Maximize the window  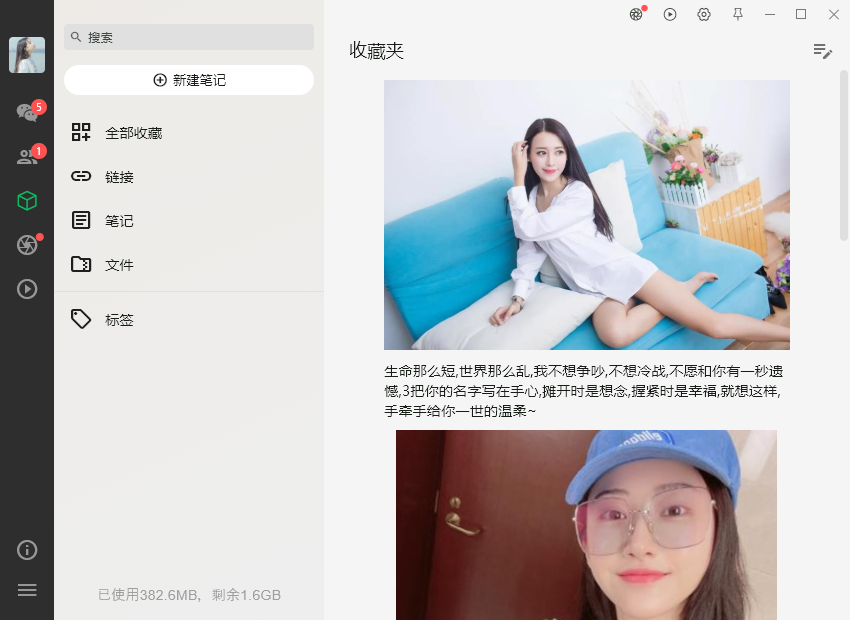(801, 14)
